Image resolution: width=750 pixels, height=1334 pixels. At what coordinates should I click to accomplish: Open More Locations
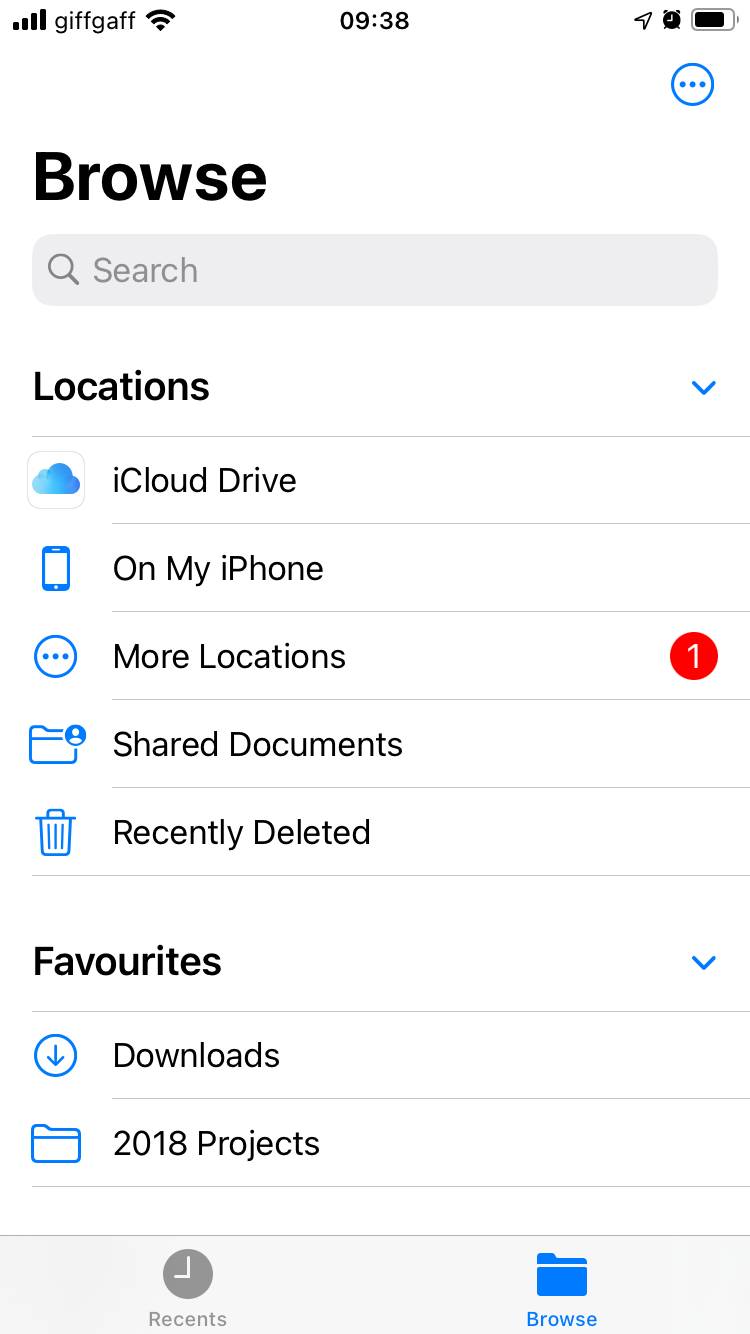(229, 657)
